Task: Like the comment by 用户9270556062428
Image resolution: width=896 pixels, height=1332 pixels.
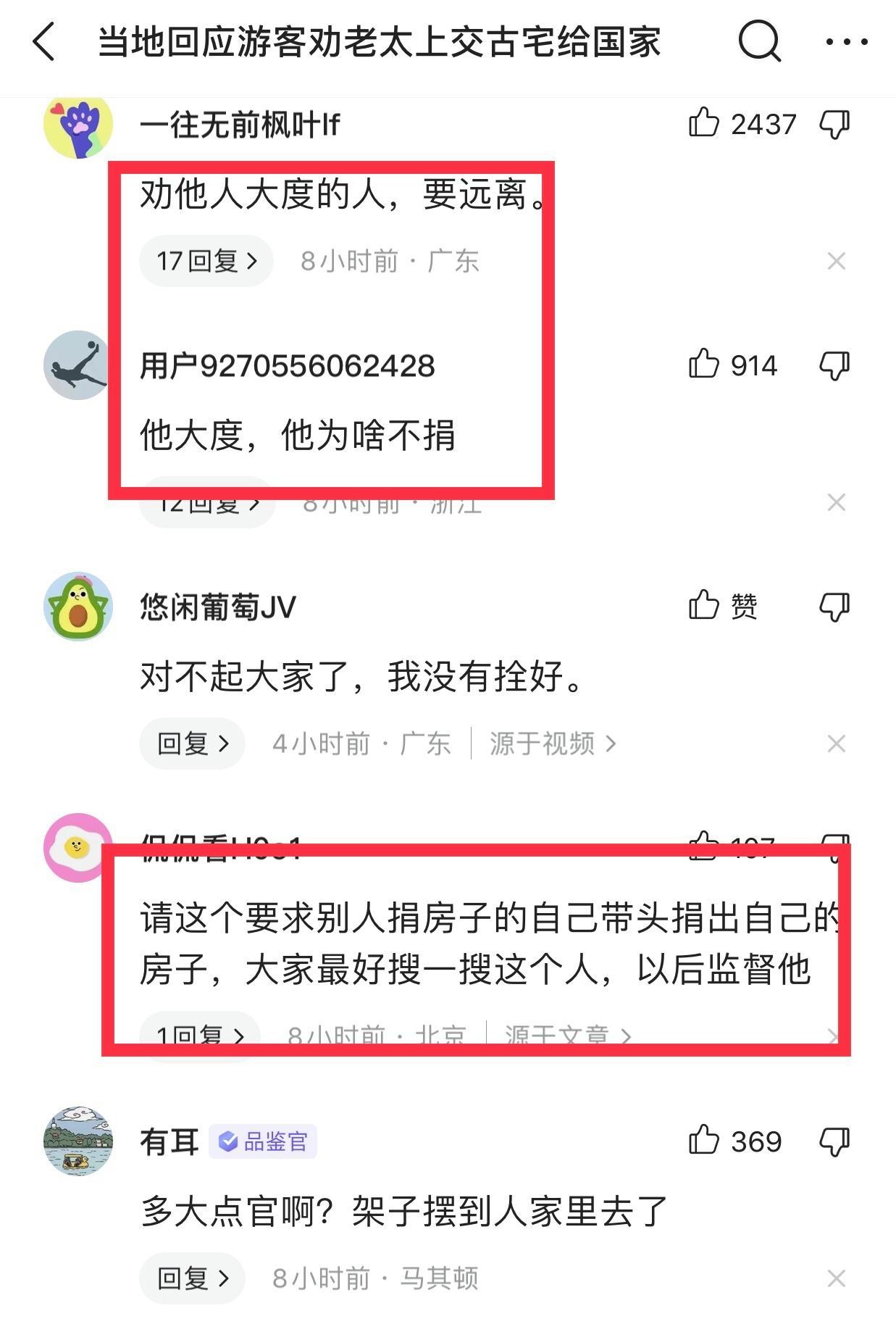Action: (x=704, y=365)
